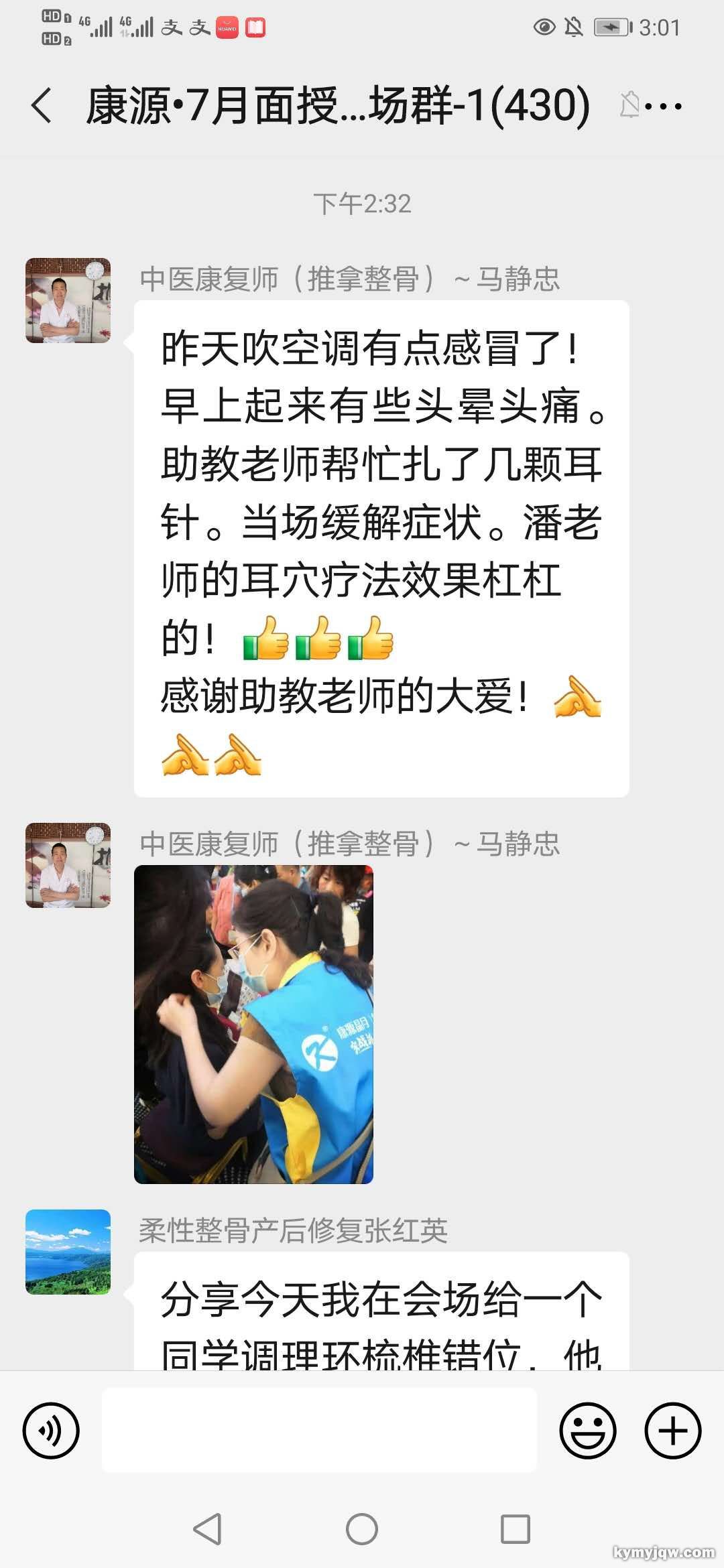Open the recent apps overview
This screenshot has width=724, height=1568.
pos(516,1530)
